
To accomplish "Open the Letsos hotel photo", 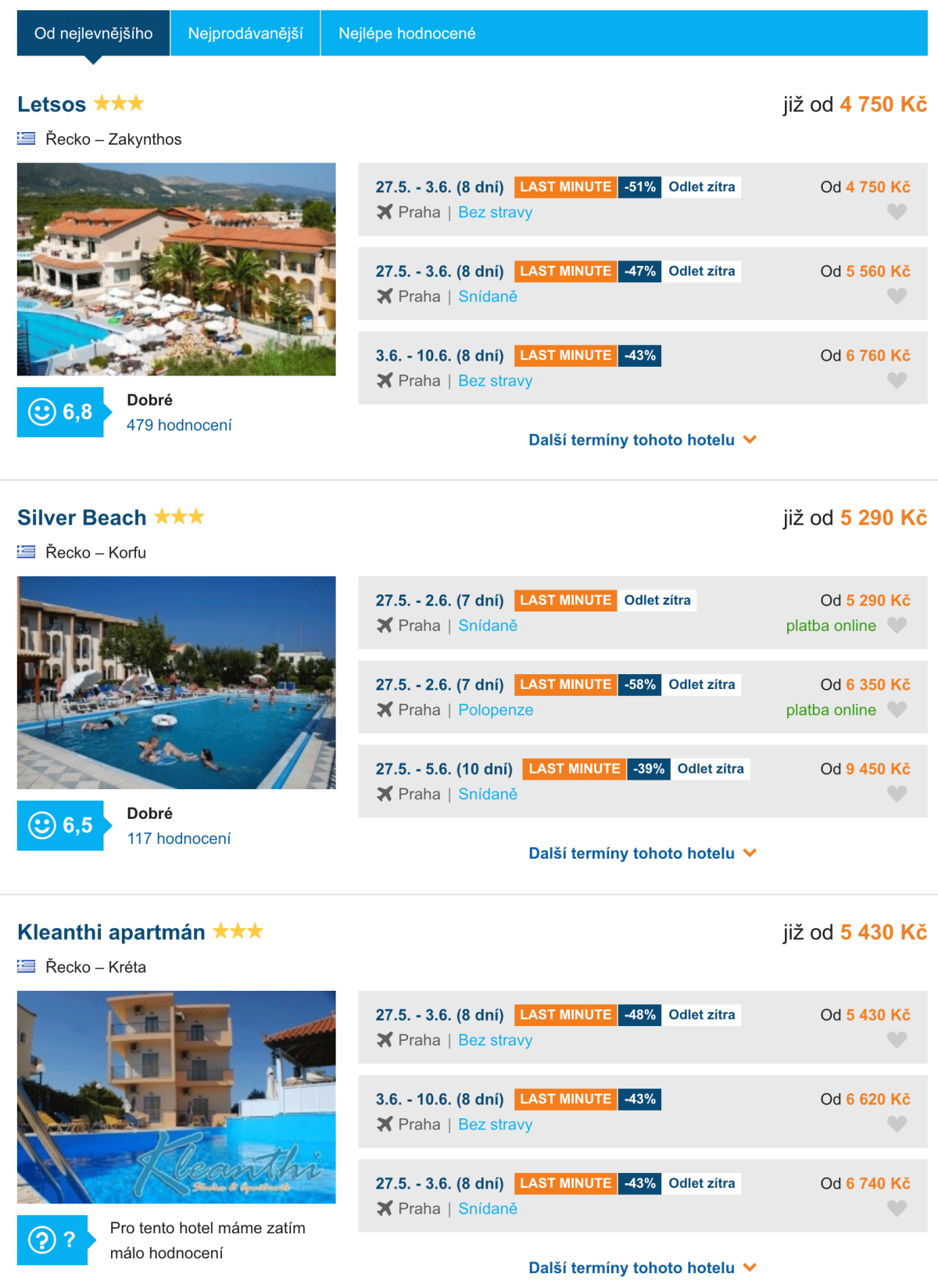I will click(x=177, y=269).
